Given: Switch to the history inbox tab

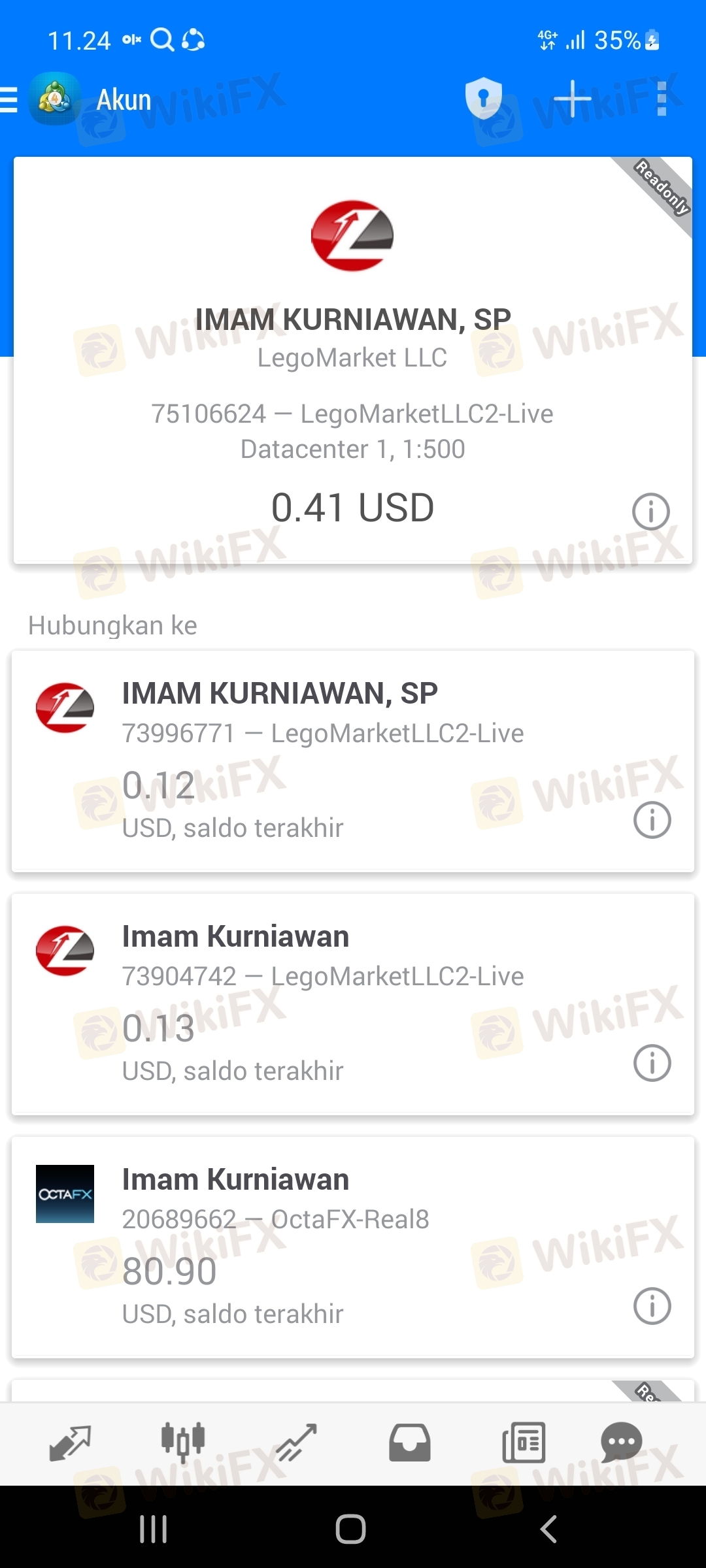Looking at the screenshot, I should click(410, 1443).
